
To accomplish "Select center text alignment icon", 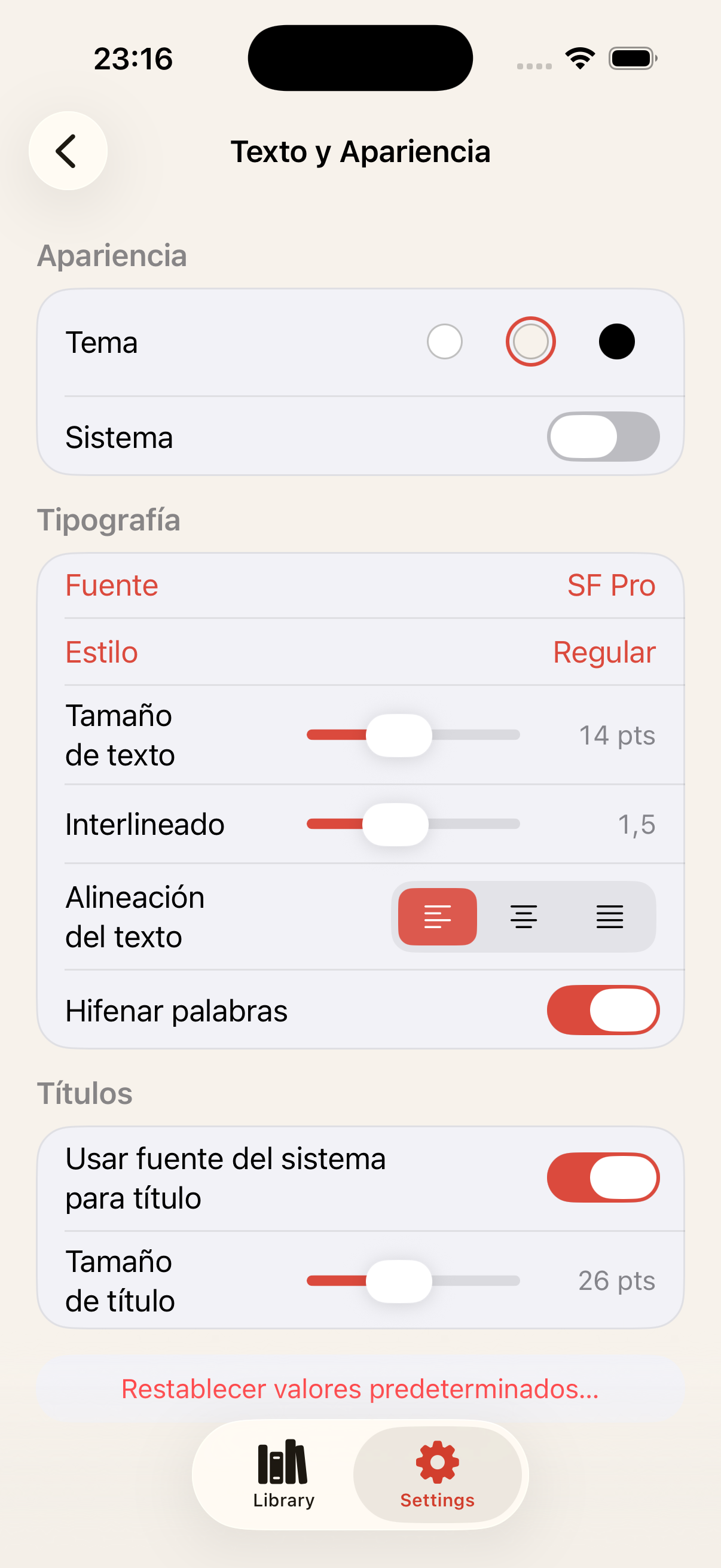I will [524, 917].
